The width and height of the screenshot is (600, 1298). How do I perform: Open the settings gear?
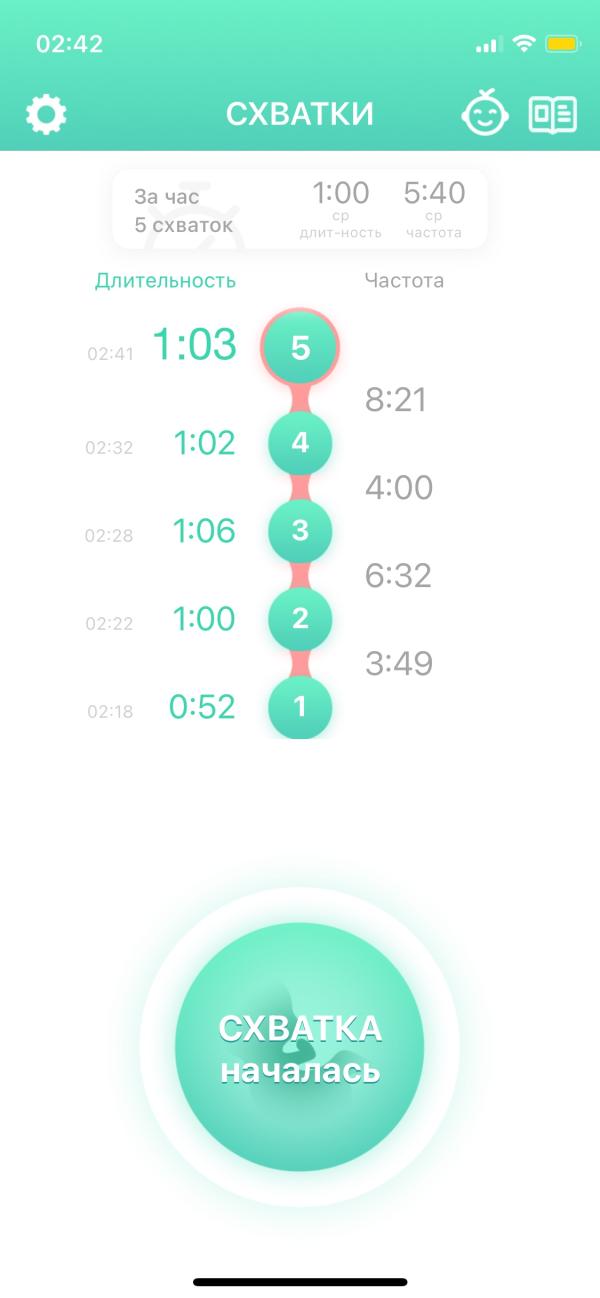[45, 114]
